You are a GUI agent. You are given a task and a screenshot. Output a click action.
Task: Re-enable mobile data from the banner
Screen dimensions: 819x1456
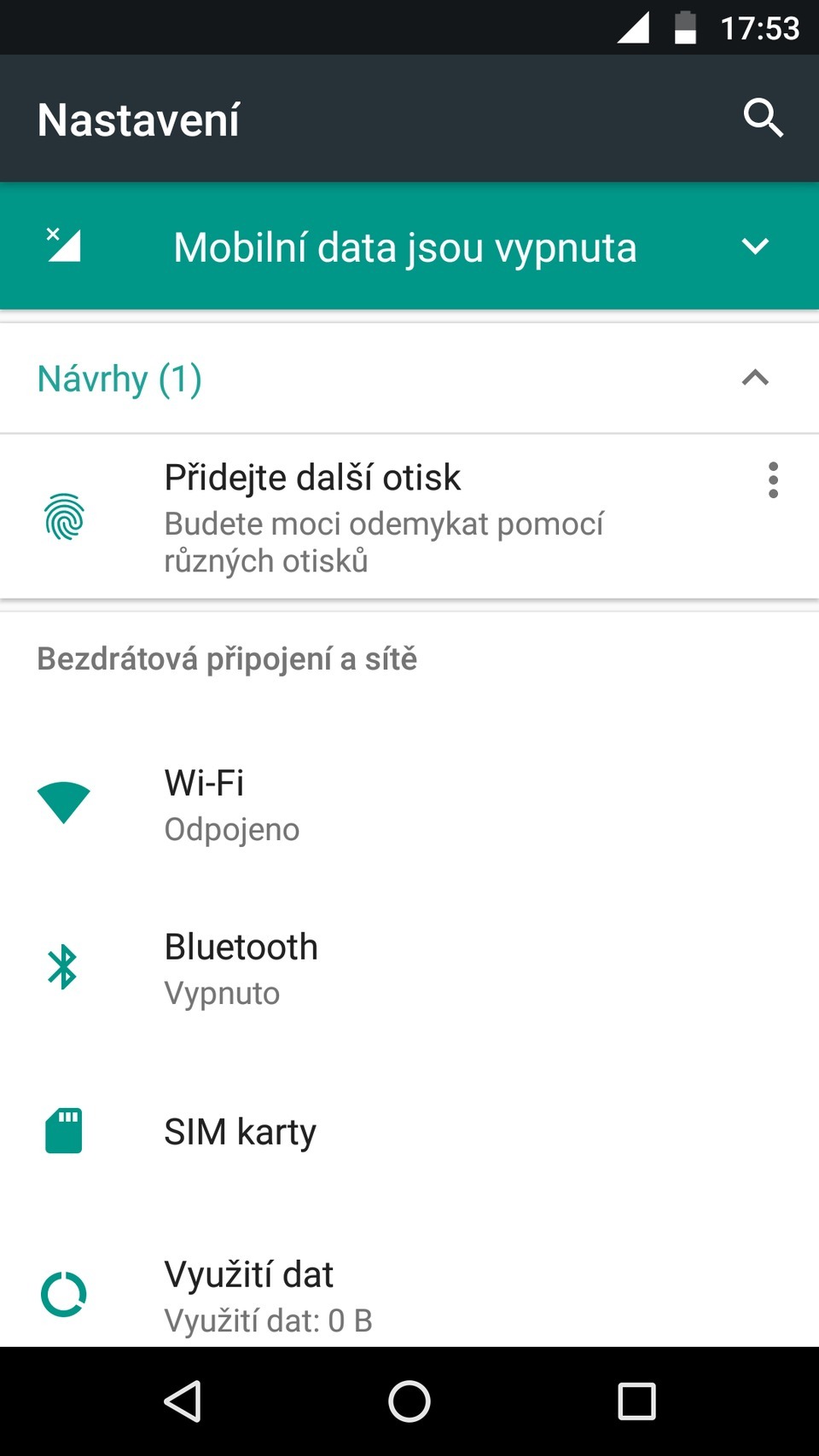pos(405,247)
